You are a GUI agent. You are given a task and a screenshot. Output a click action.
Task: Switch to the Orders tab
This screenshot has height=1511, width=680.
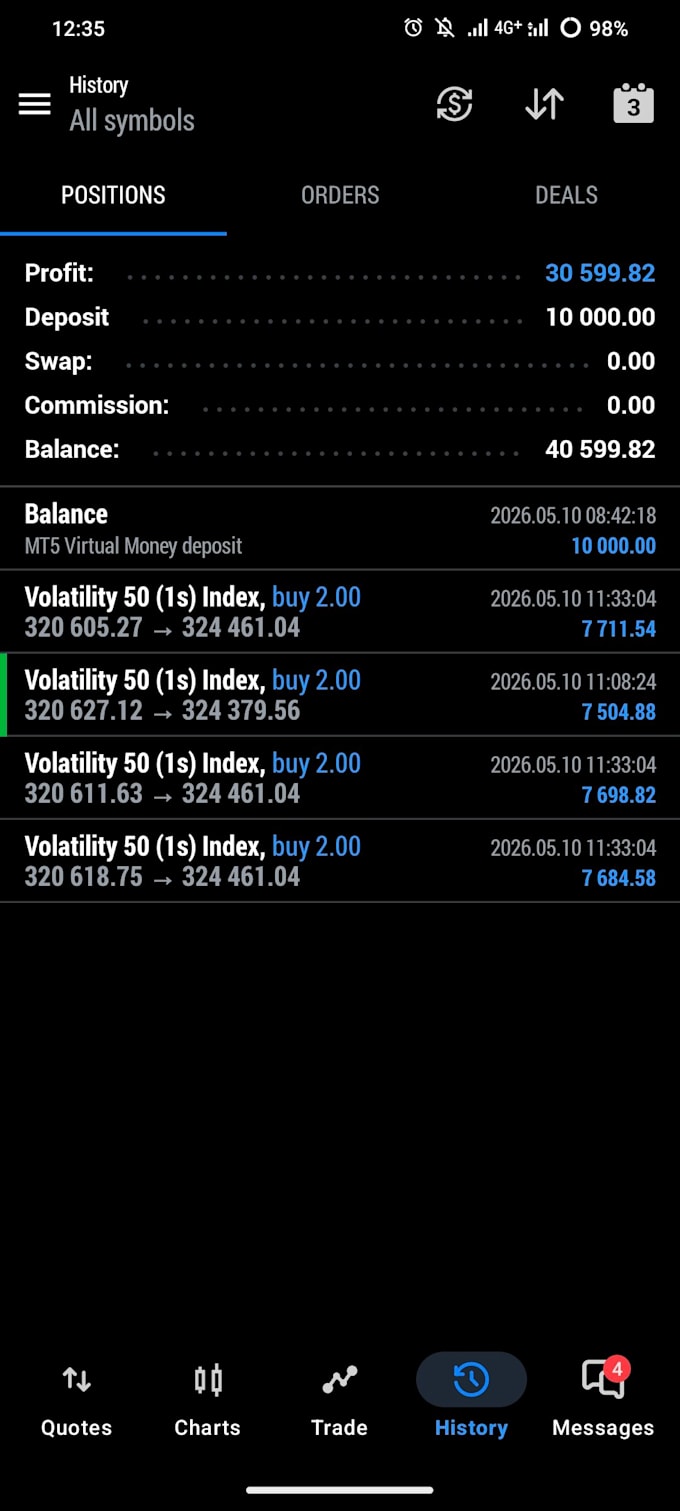coord(340,195)
